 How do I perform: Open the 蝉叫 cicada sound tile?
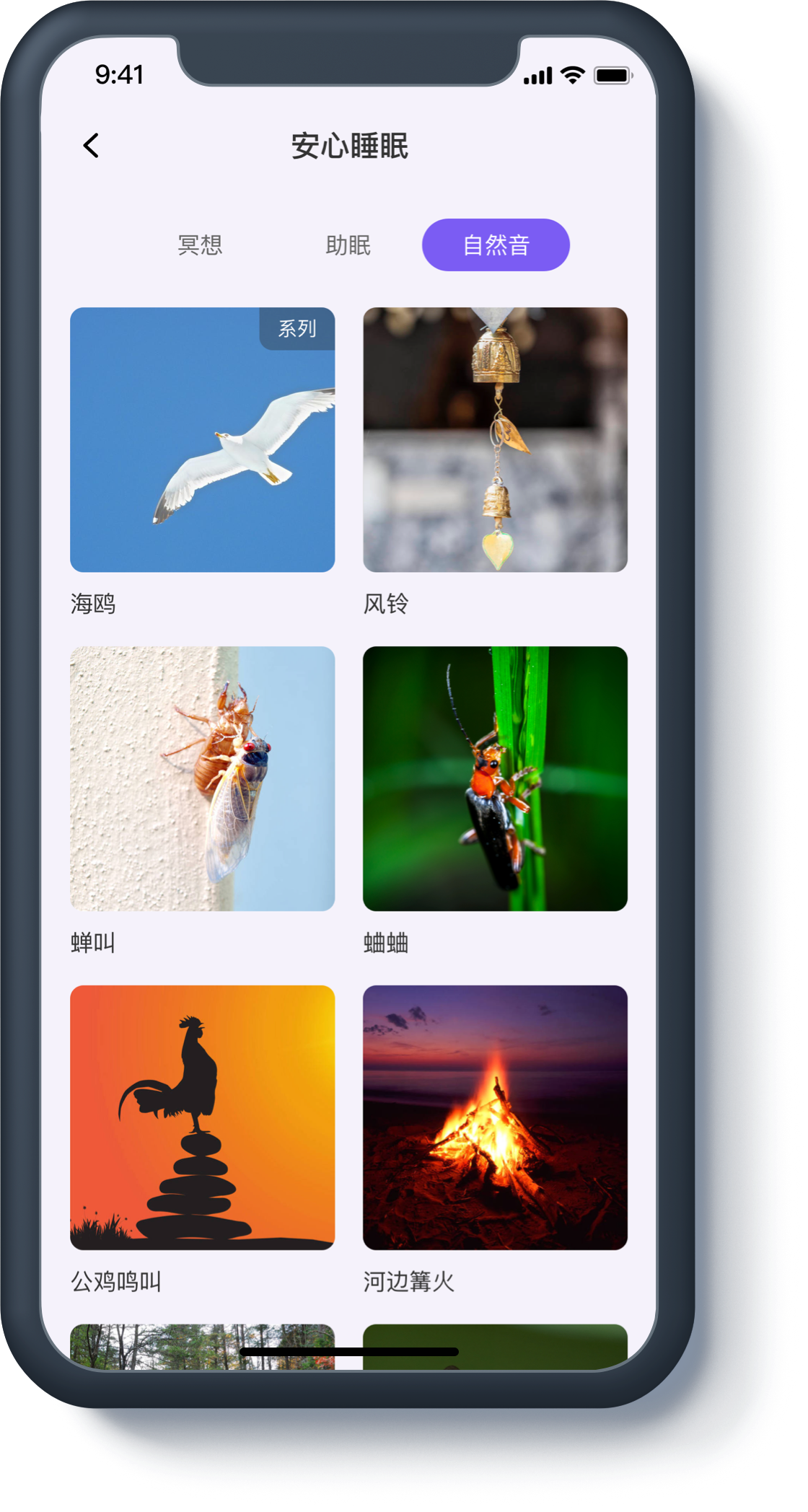tap(202, 778)
